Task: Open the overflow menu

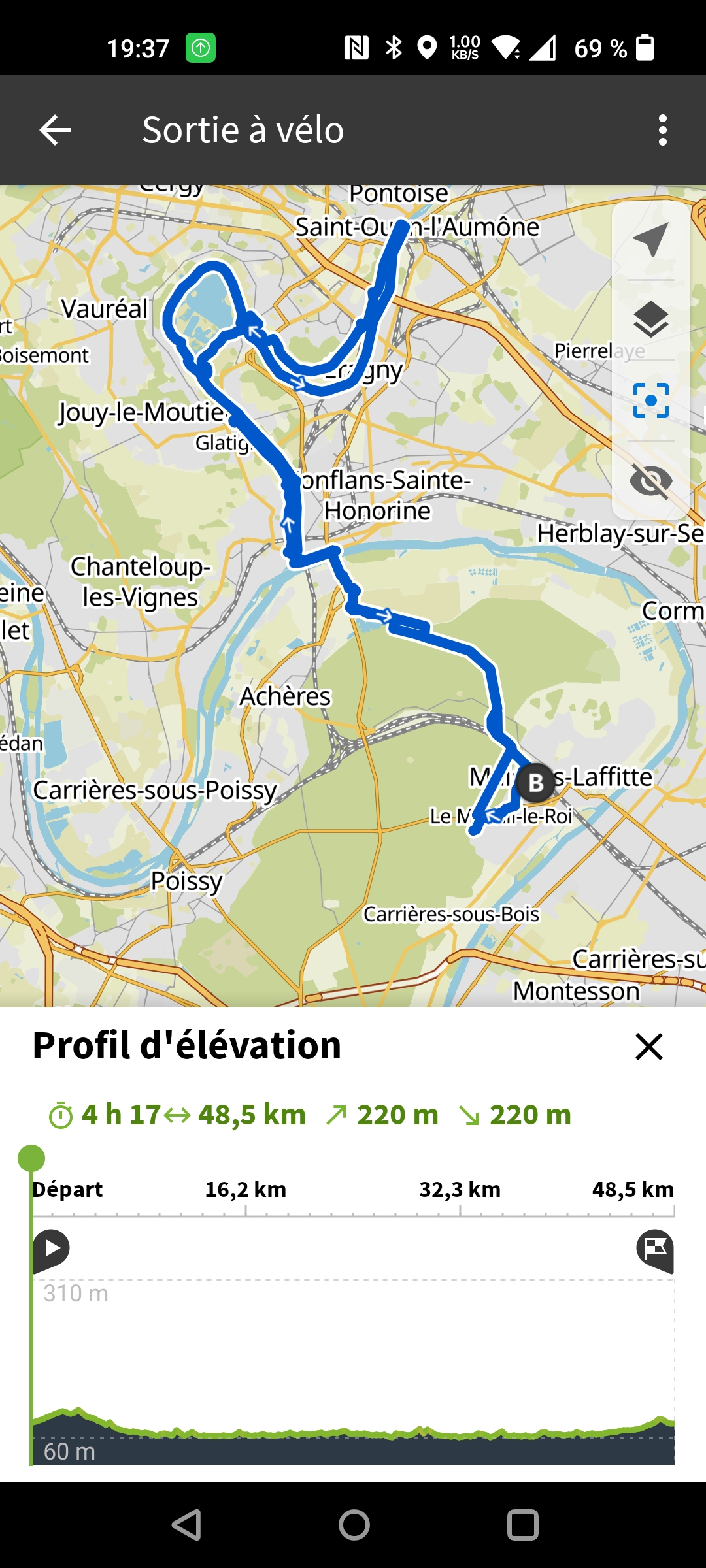Action: point(662,130)
